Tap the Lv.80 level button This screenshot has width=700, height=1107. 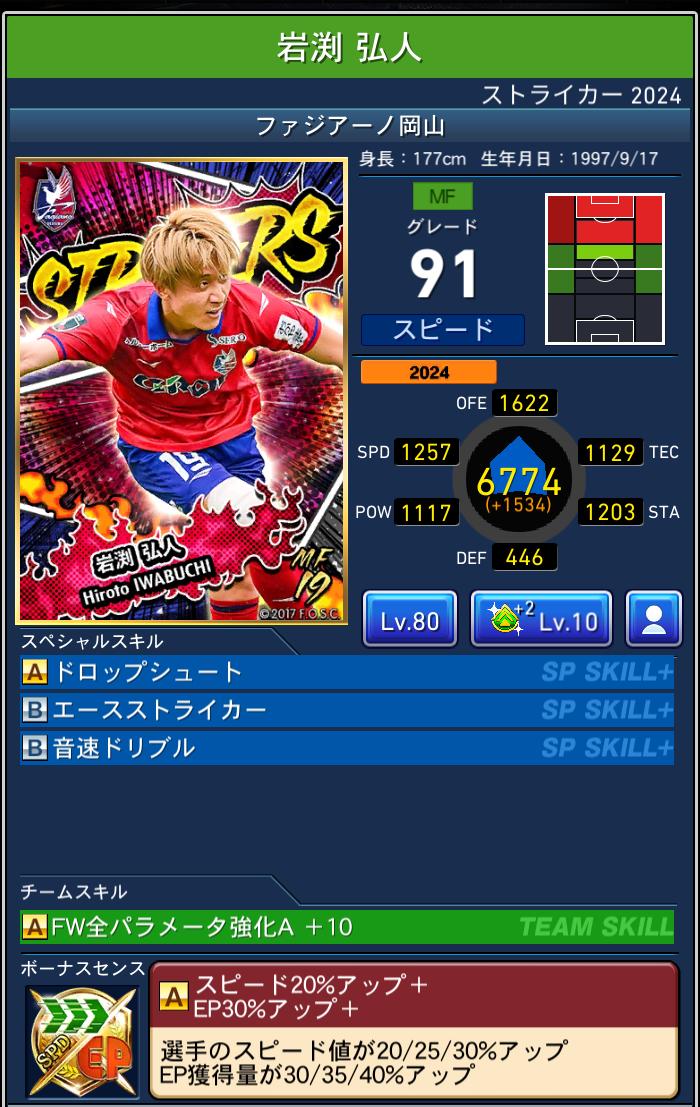click(409, 619)
